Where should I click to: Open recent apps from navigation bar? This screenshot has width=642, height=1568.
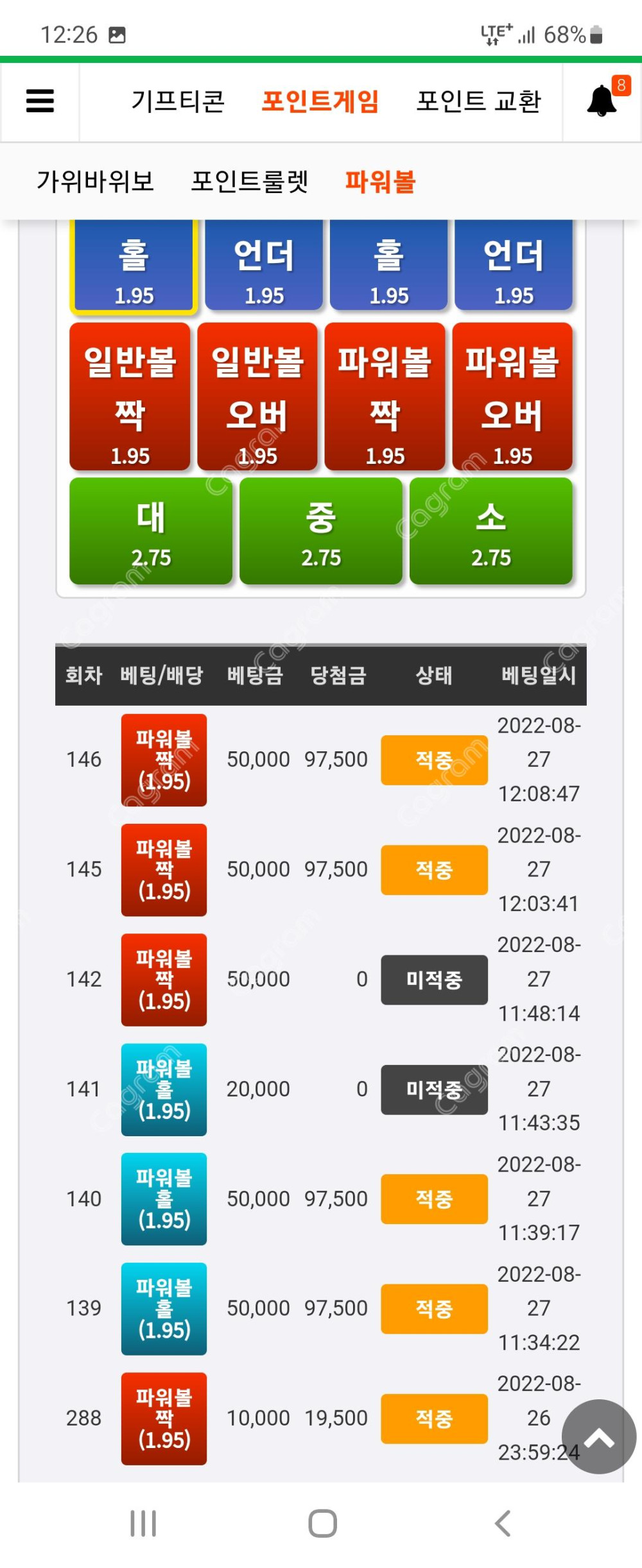[143, 1523]
